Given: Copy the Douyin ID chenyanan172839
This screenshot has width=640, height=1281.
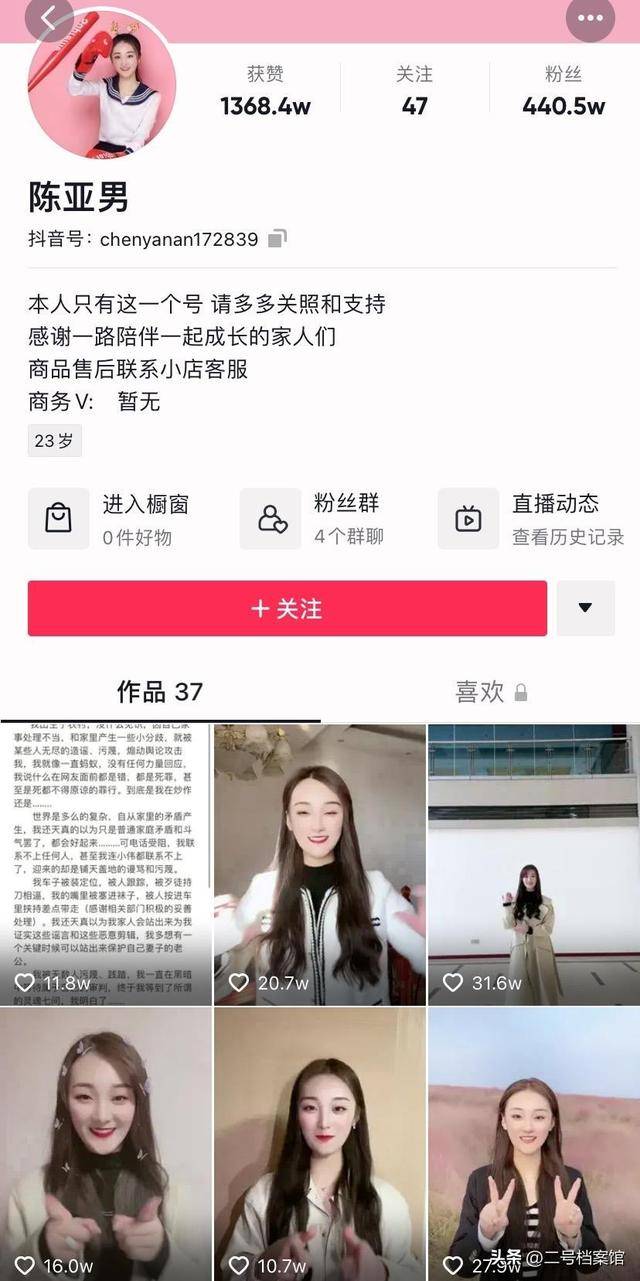Looking at the screenshot, I should click(x=278, y=238).
